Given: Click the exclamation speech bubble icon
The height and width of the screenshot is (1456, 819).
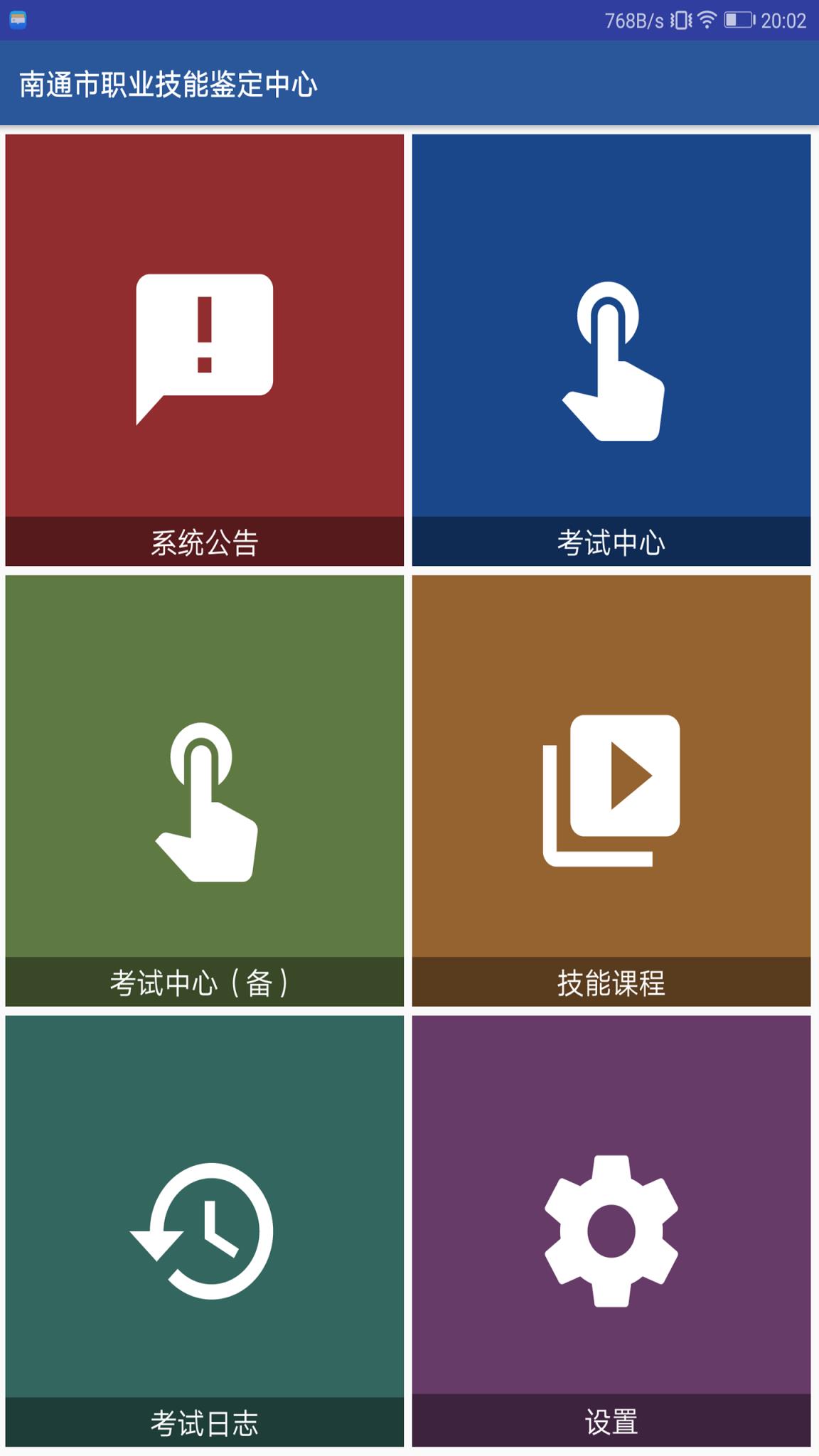Looking at the screenshot, I should (x=204, y=348).
